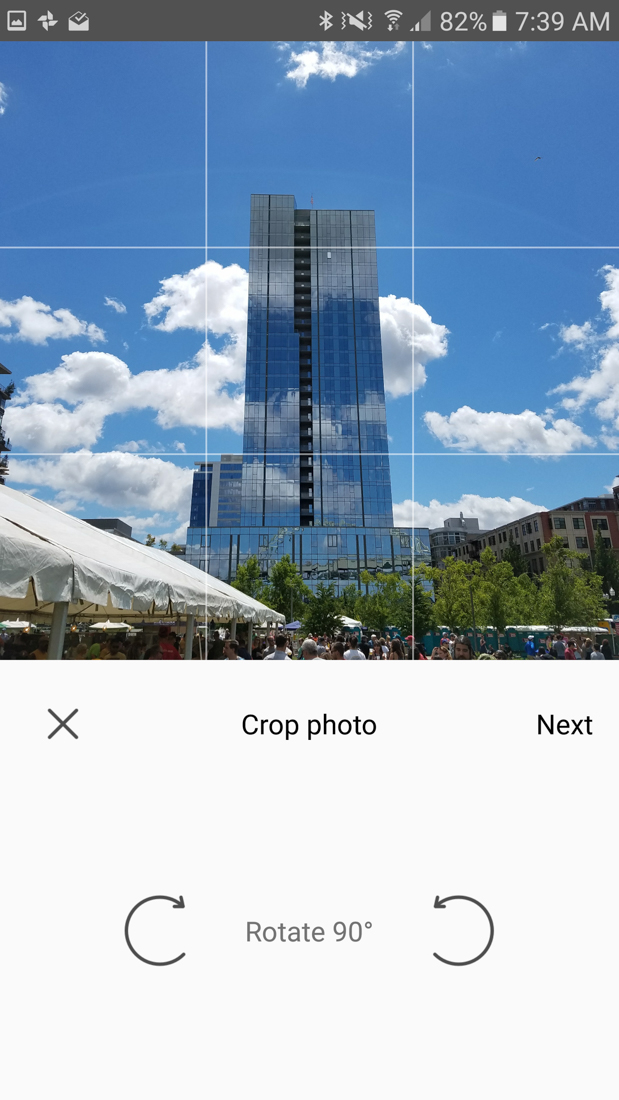Close the crop photo screen
Image resolution: width=619 pixels, height=1100 pixels.
coord(63,724)
